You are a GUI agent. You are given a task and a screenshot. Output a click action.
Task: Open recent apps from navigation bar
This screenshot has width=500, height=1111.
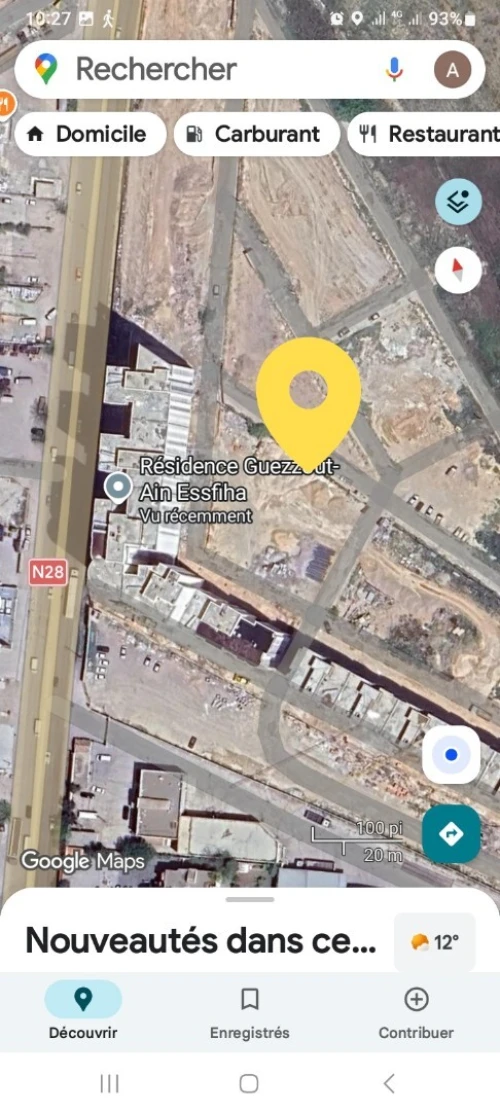(x=109, y=1083)
